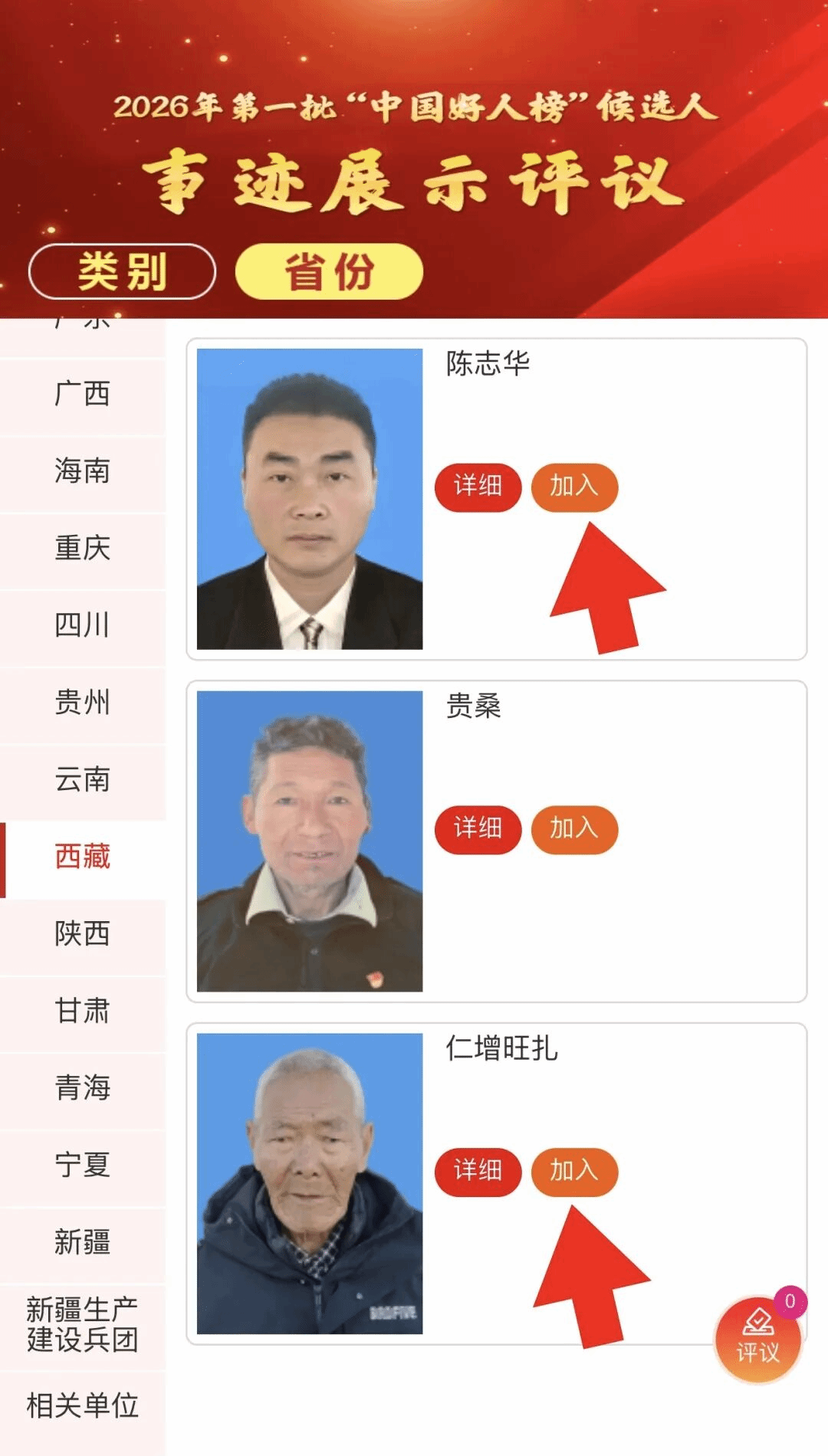Choose 贵州 province
828x1456 pixels.
(82, 703)
